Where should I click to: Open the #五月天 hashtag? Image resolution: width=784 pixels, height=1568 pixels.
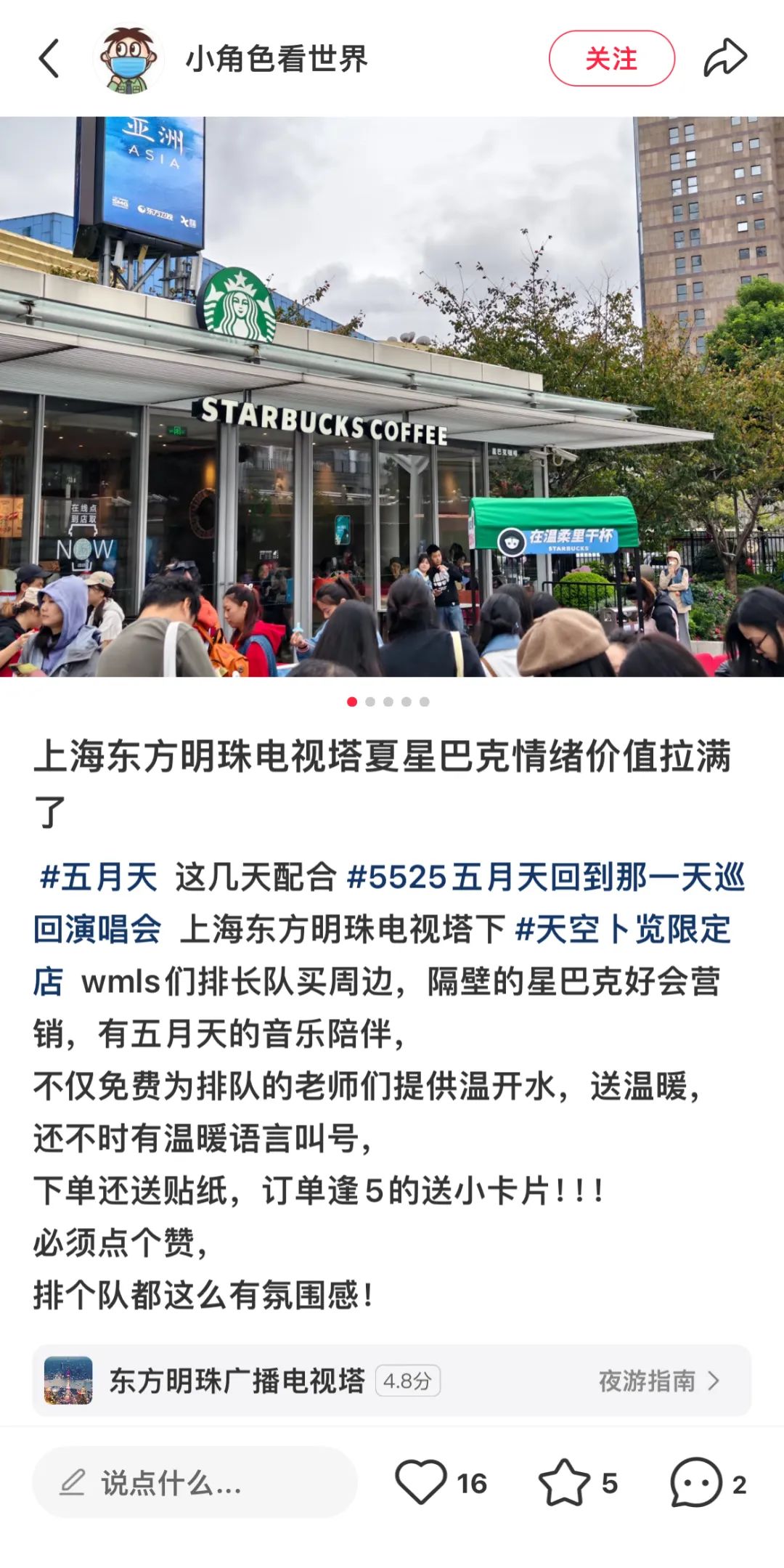(x=98, y=877)
